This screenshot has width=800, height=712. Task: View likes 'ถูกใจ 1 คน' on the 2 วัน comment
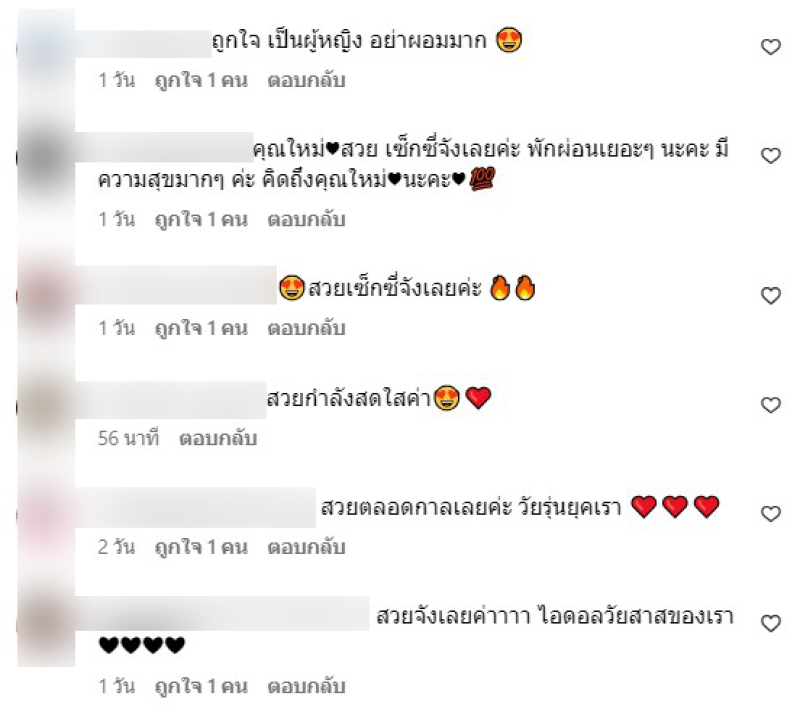click(200, 547)
